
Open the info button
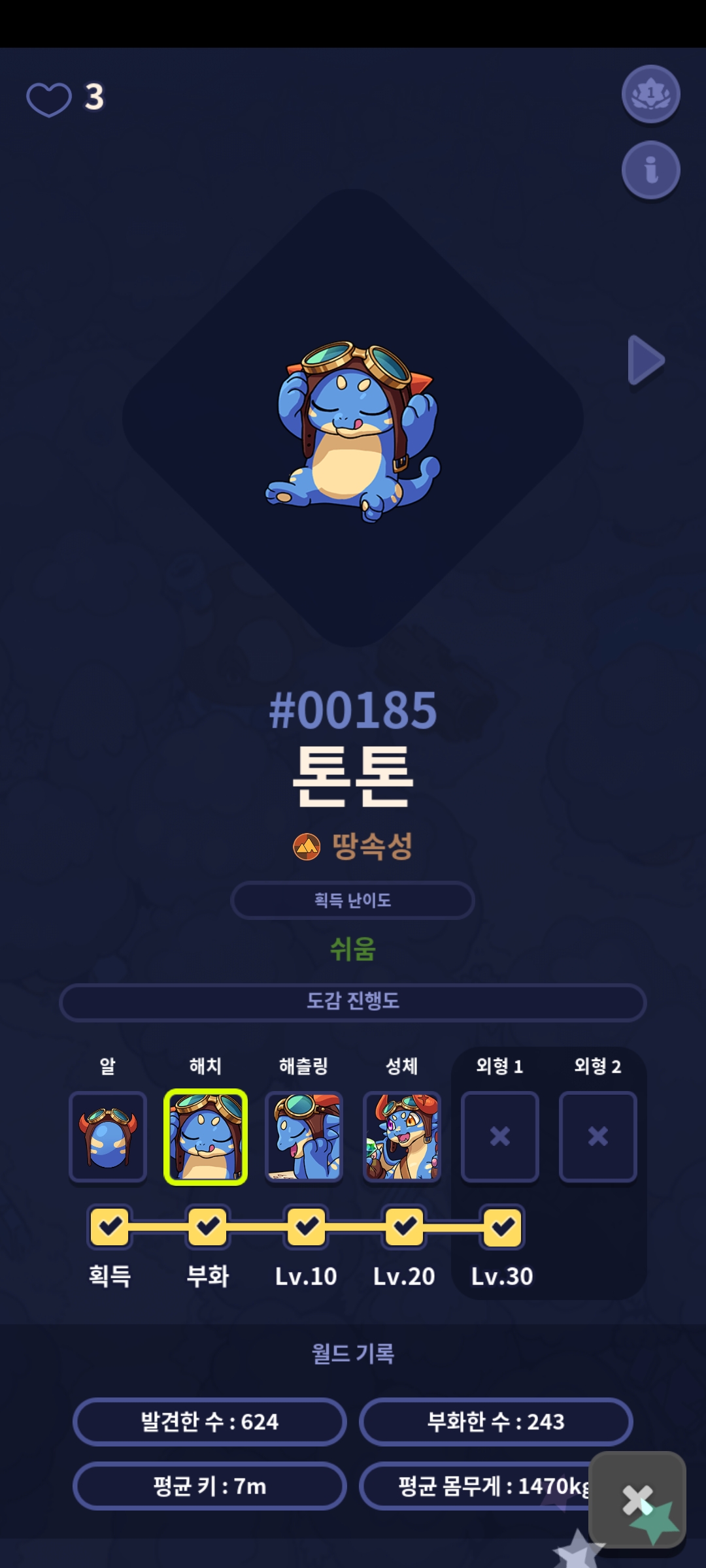(x=650, y=170)
